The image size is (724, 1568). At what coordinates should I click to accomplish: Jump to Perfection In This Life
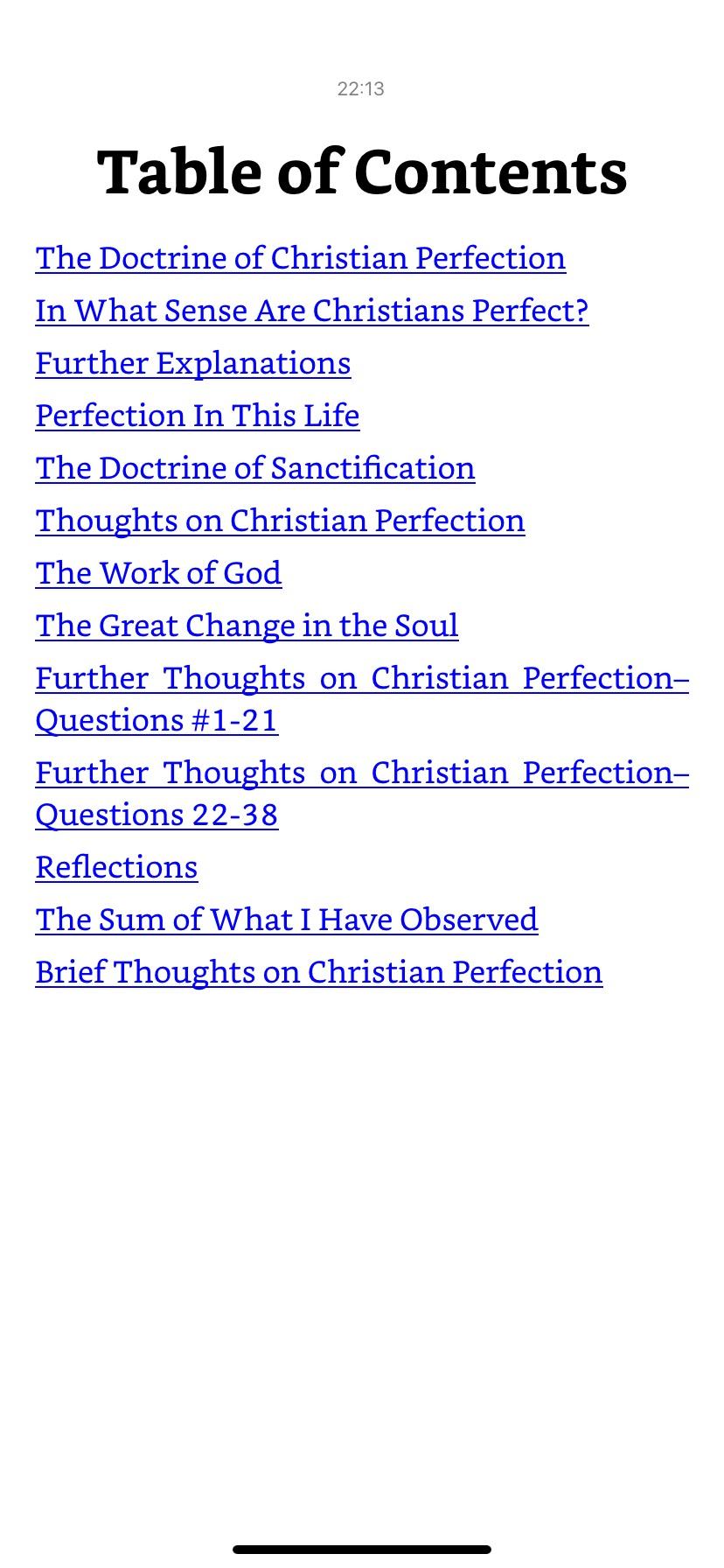[x=198, y=416]
